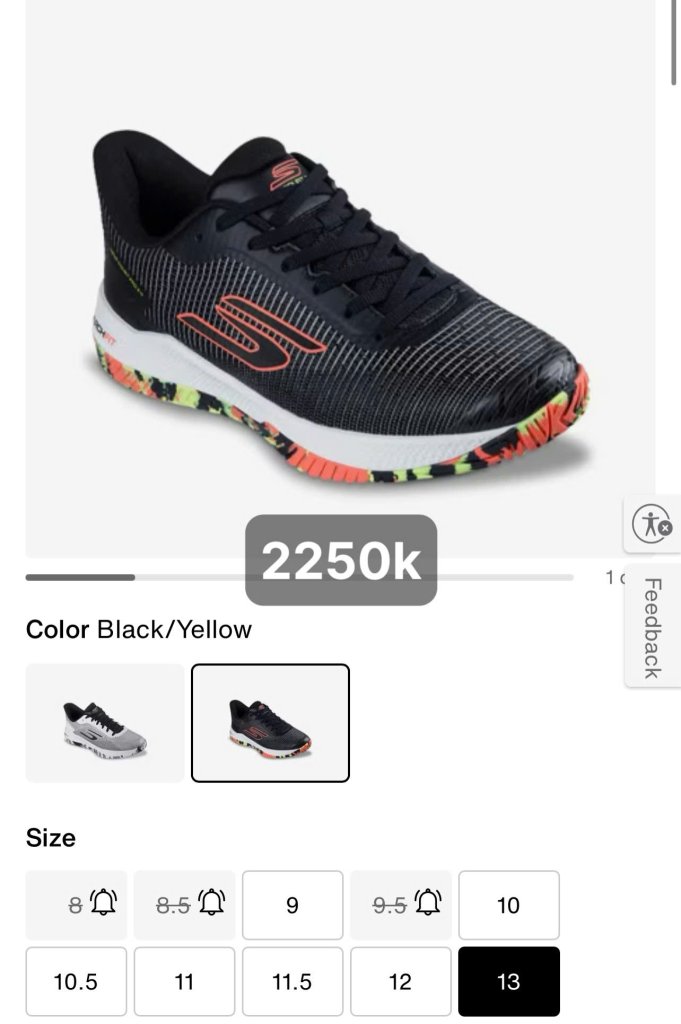The height and width of the screenshot is (1024, 681).
Task: Choose size 10
Action: click(x=508, y=905)
